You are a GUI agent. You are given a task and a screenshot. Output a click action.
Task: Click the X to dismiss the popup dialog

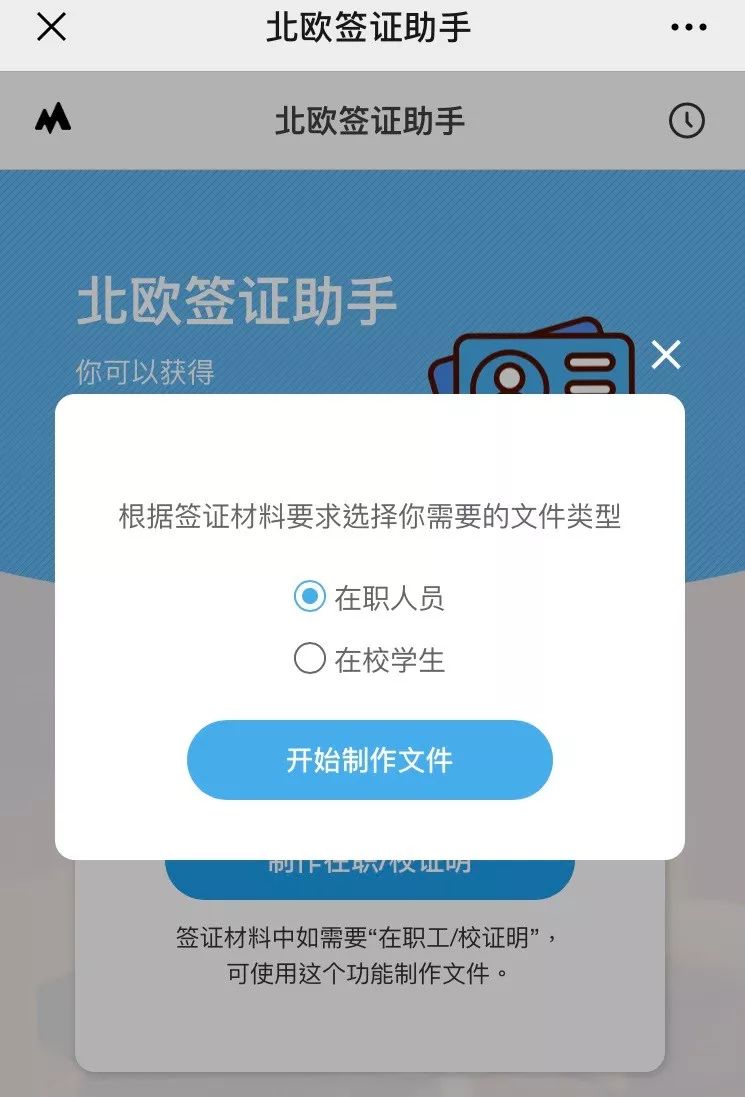665,353
